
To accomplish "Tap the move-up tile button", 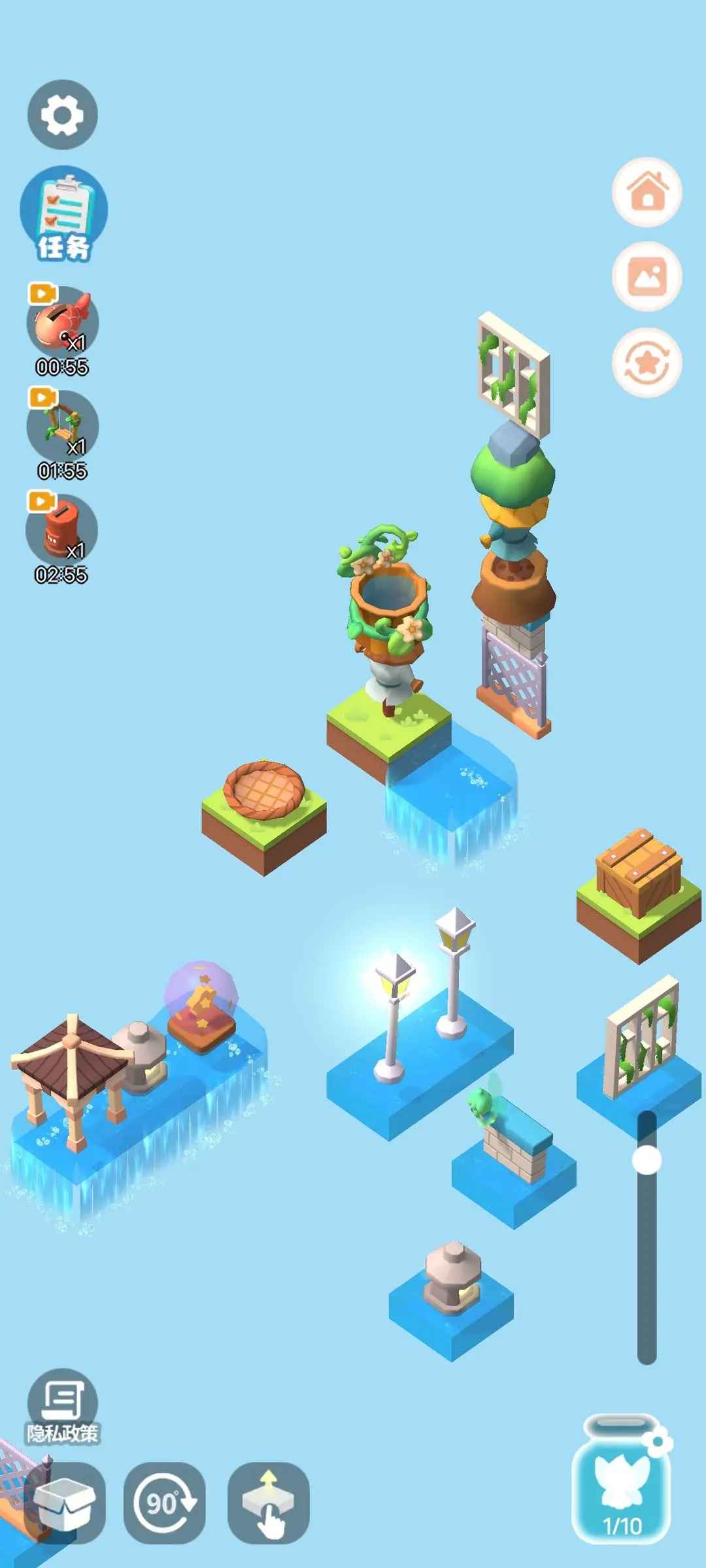I will [268, 1503].
